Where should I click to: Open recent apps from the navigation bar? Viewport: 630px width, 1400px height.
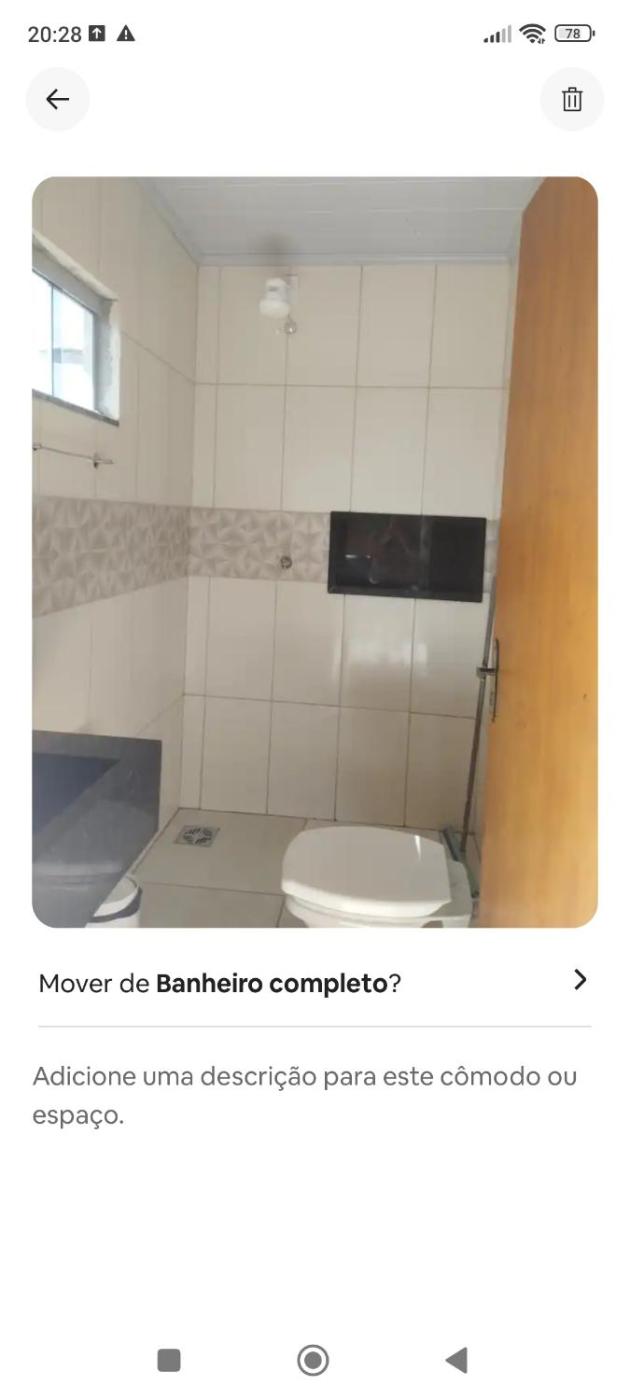pyautogui.click(x=169, y=1360)
